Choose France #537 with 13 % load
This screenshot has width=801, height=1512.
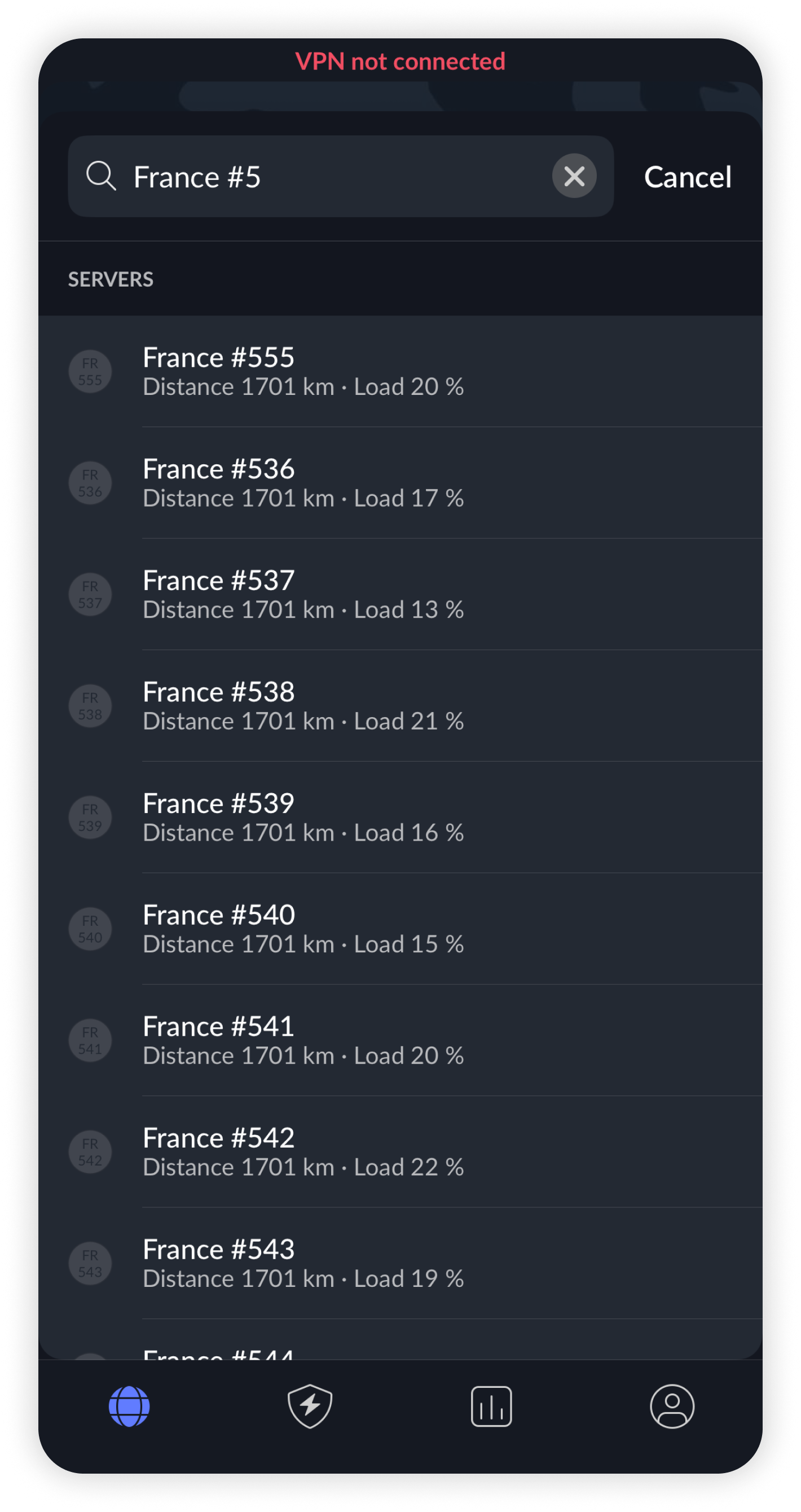click(x=399, y=595)
